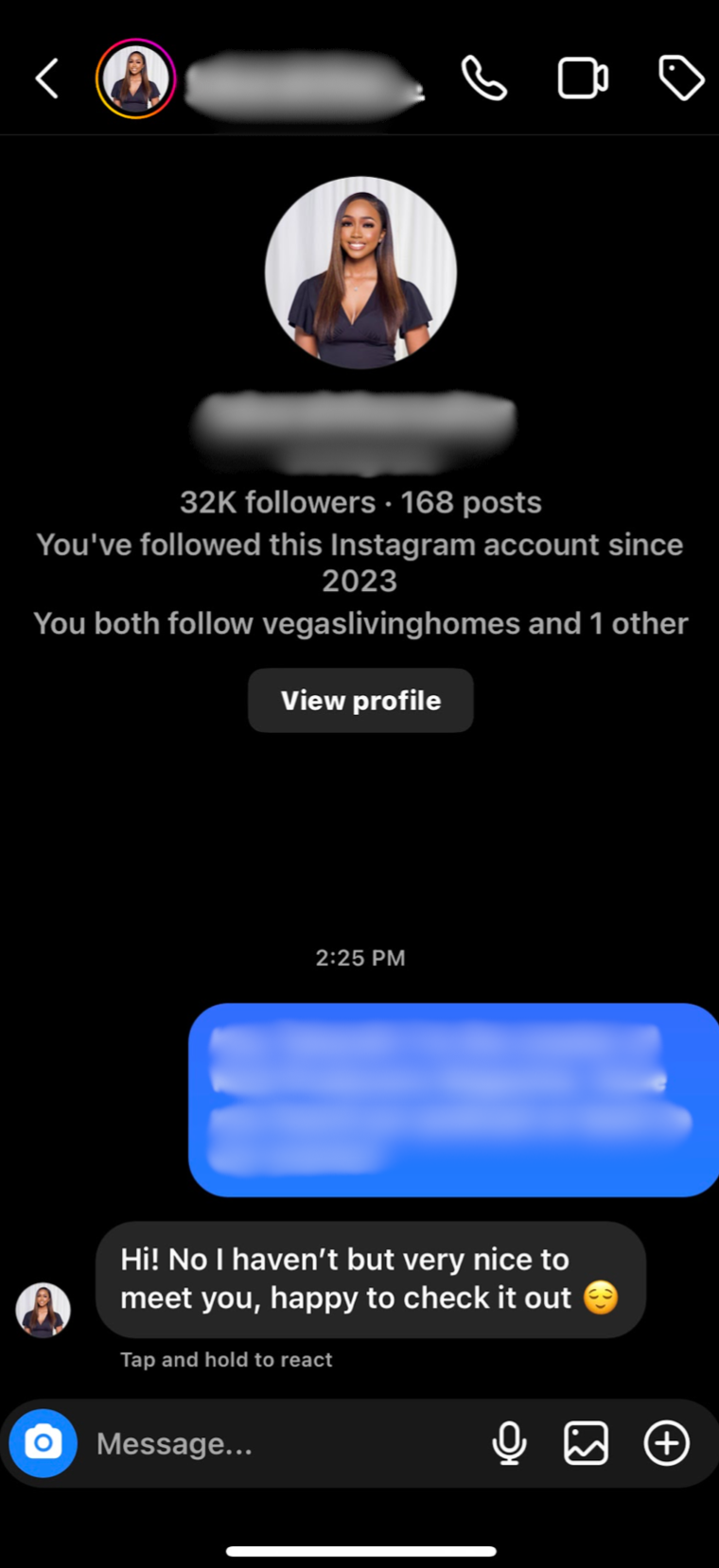Tap sender's small avatar beside reply

pos(43,1310)
